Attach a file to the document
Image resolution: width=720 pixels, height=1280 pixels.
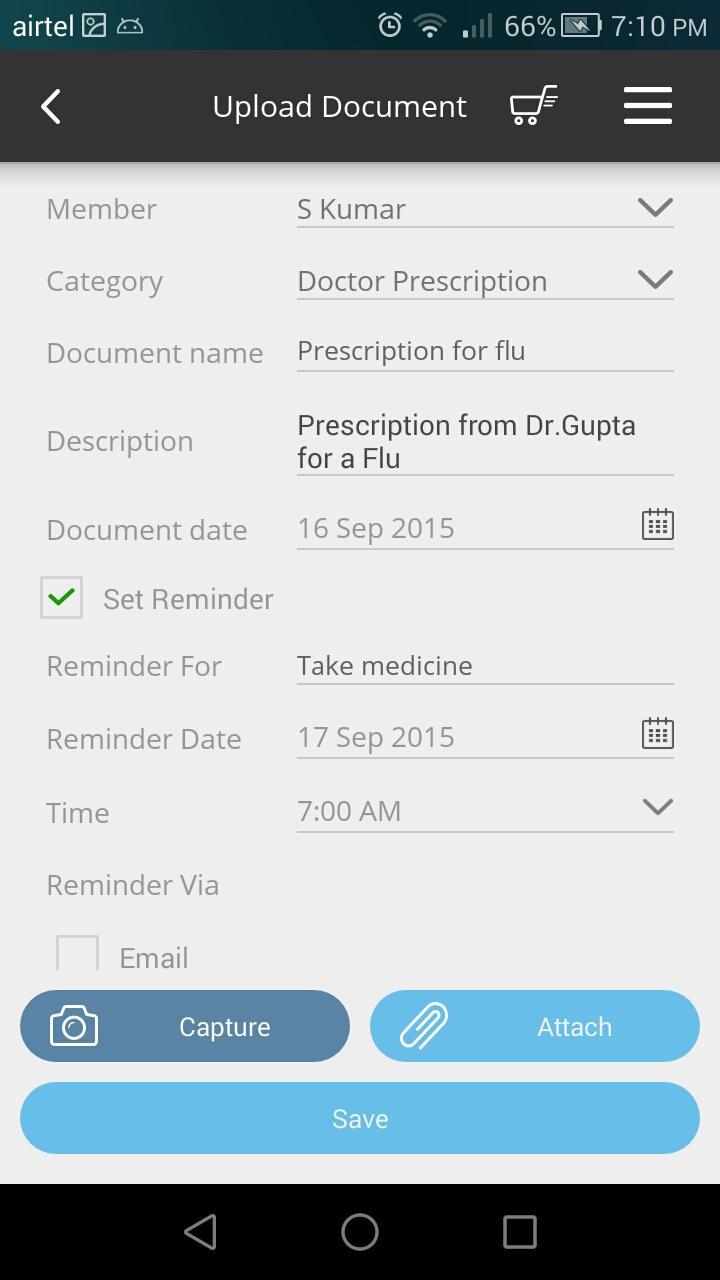click(x=534, y=1026)
